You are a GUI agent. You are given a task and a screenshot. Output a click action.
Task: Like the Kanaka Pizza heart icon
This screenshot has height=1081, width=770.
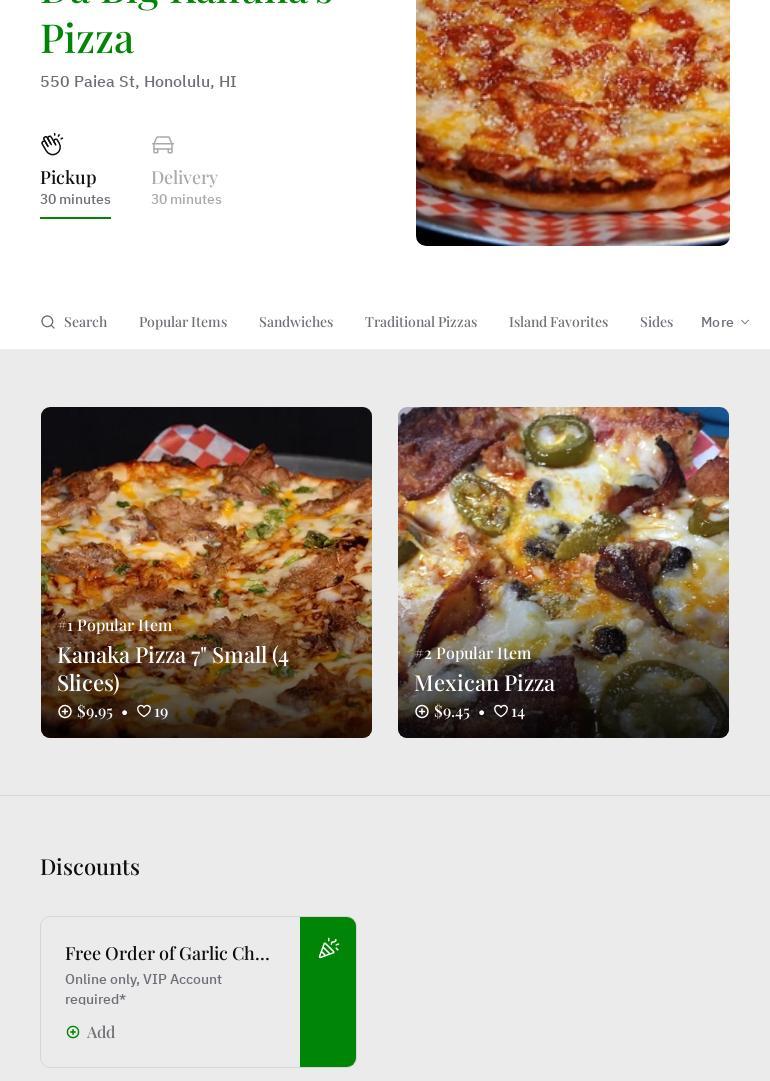144,711
